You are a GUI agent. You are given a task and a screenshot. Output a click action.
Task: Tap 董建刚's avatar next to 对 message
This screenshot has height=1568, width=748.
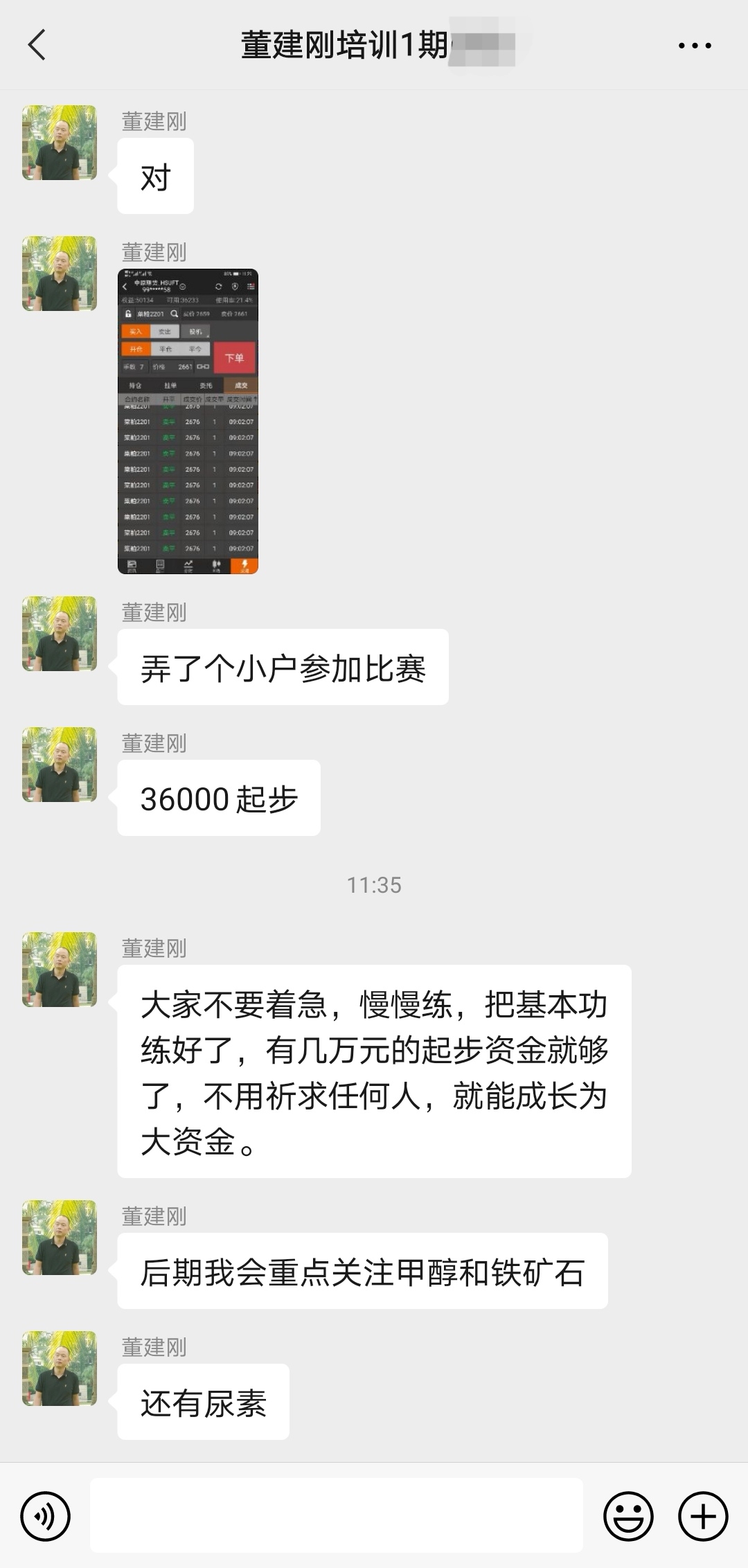60,143
